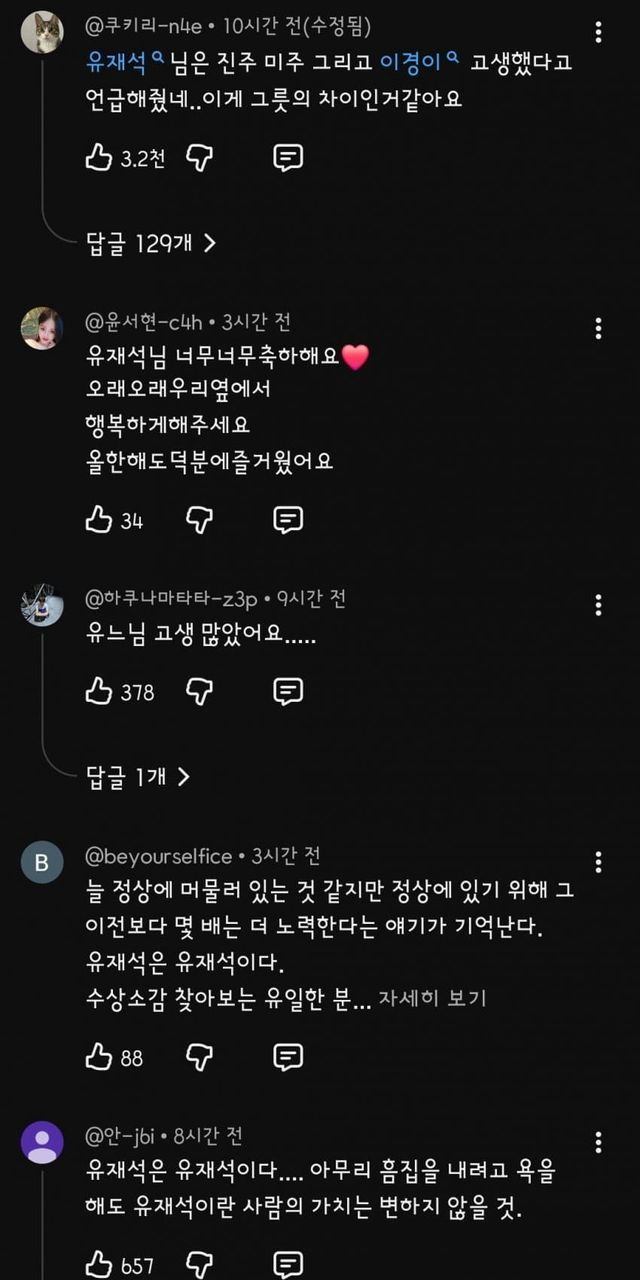The width and height of the screenshot is (640, 1280).
Task: Open @beyourselfice's profile avatar
Action: click(42, 863)
